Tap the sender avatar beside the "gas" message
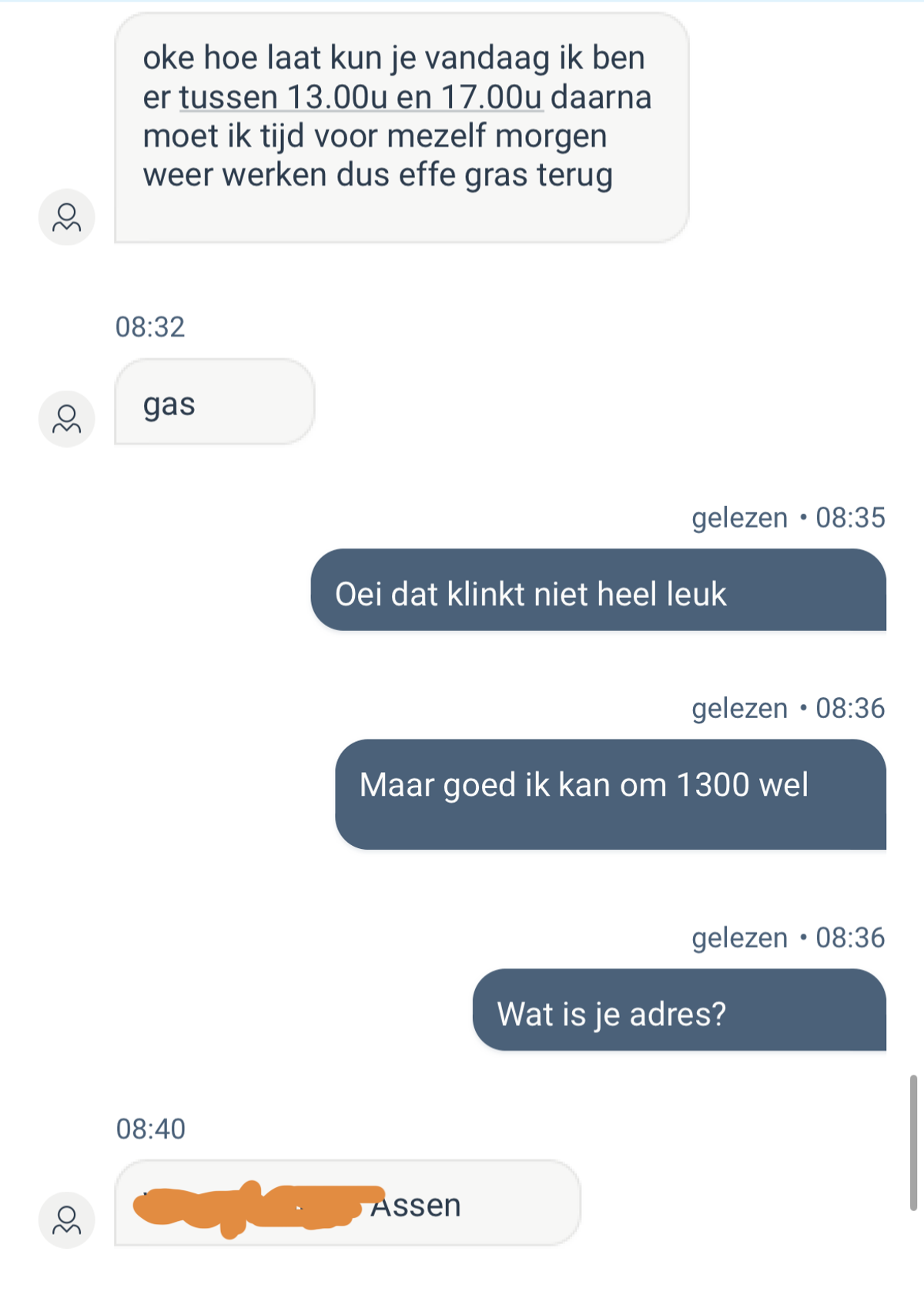924x1295 pixels. [x=67, y=419]
